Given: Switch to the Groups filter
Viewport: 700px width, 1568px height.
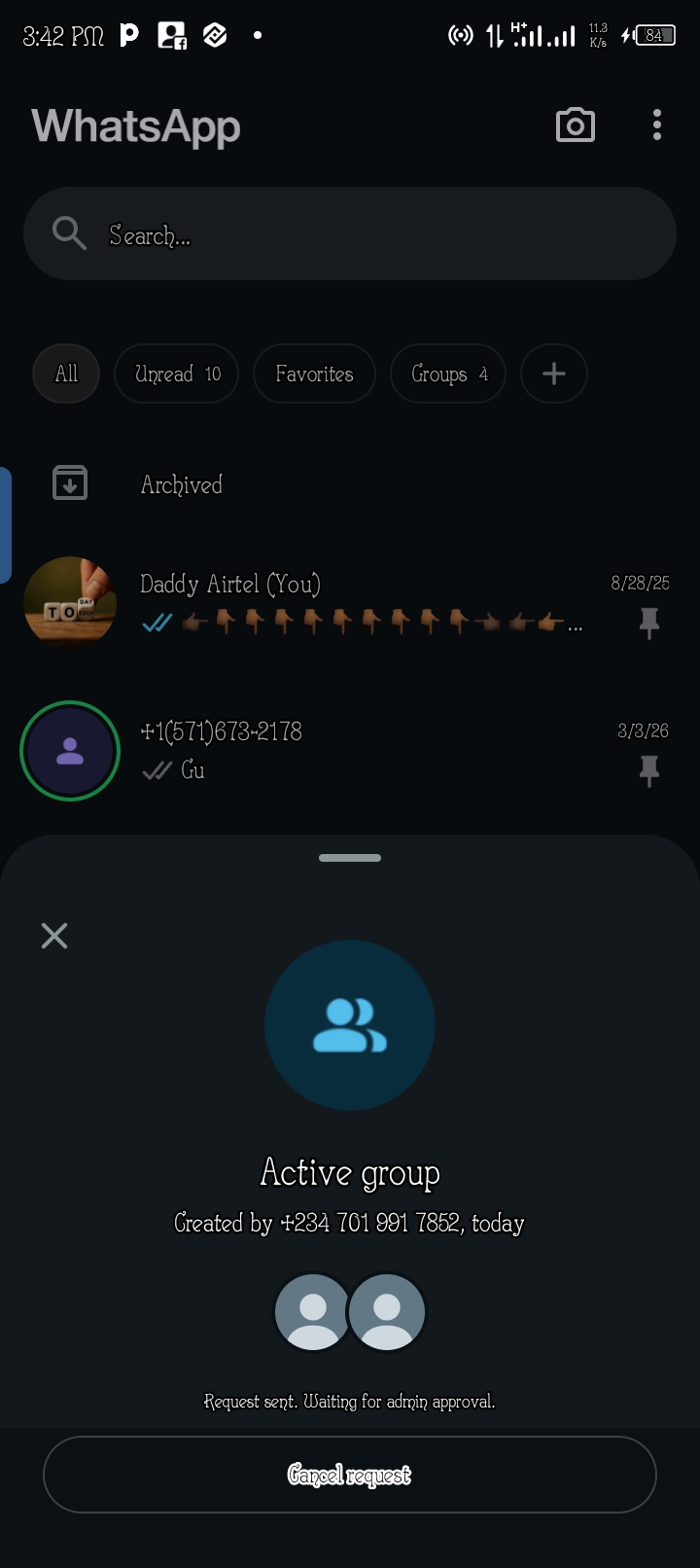Looking at the screenshot, I should tap(448, 374).
